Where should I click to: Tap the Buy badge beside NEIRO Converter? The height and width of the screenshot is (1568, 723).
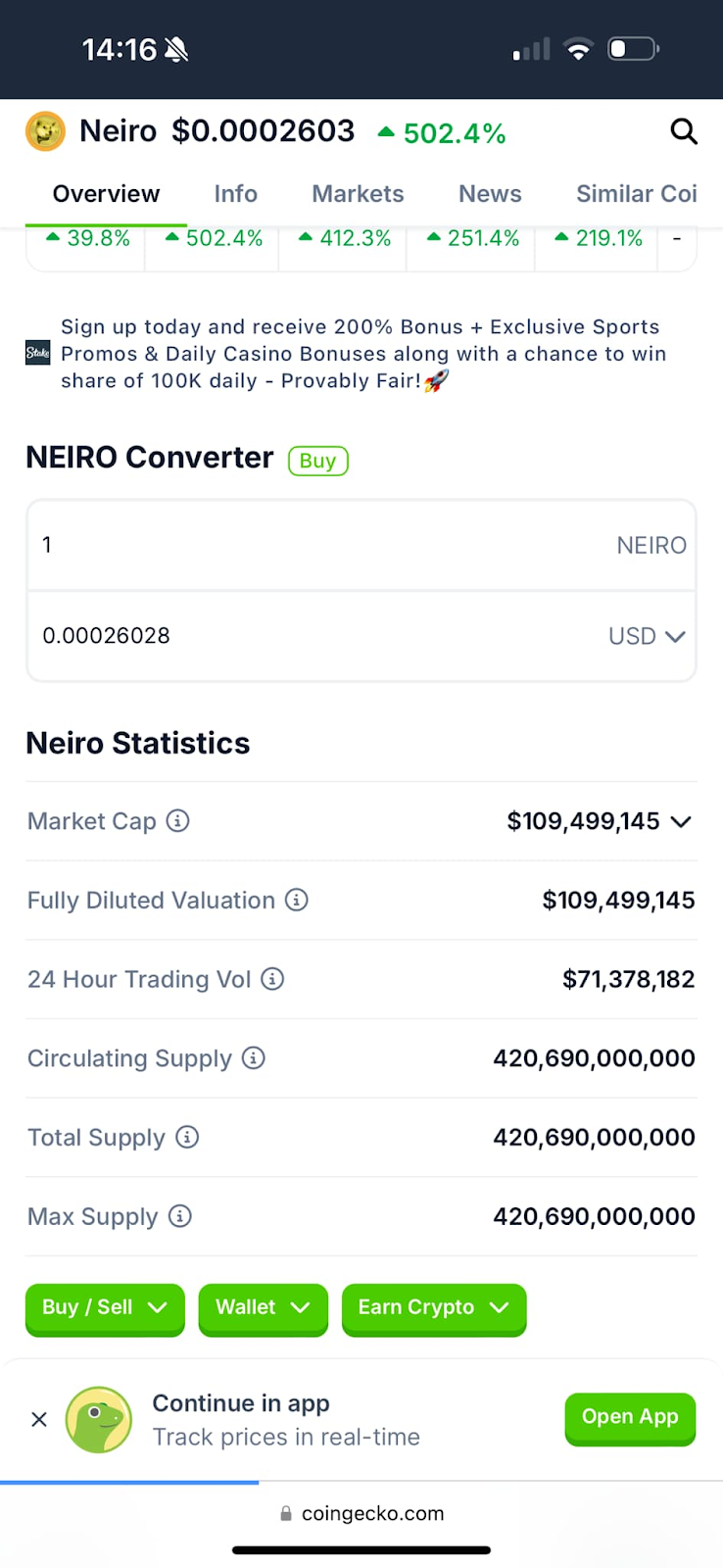pyautogui.click(x=318, y=461)
